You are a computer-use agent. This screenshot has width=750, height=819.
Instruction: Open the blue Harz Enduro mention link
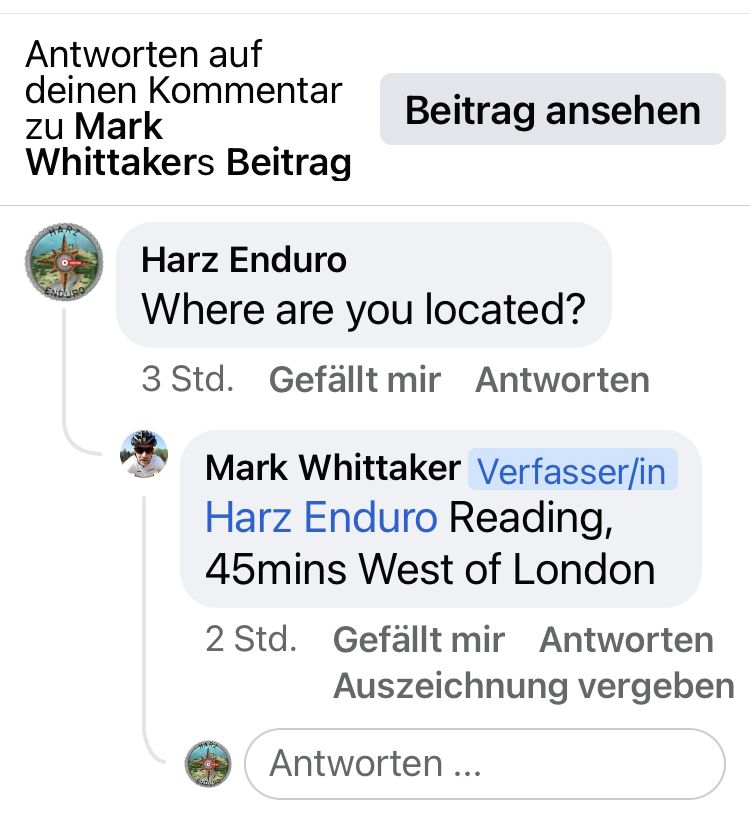tap(321, 518)
